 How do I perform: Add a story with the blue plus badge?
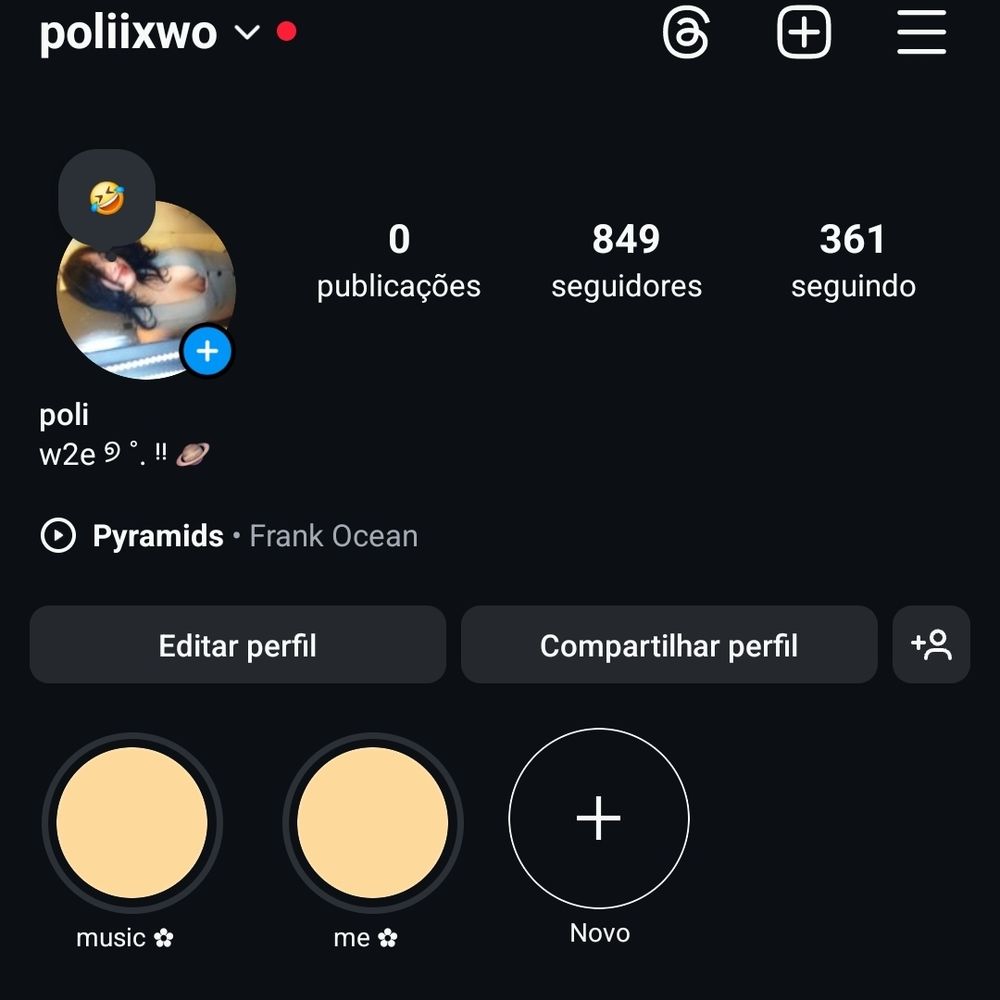click(x=207, y=352)
